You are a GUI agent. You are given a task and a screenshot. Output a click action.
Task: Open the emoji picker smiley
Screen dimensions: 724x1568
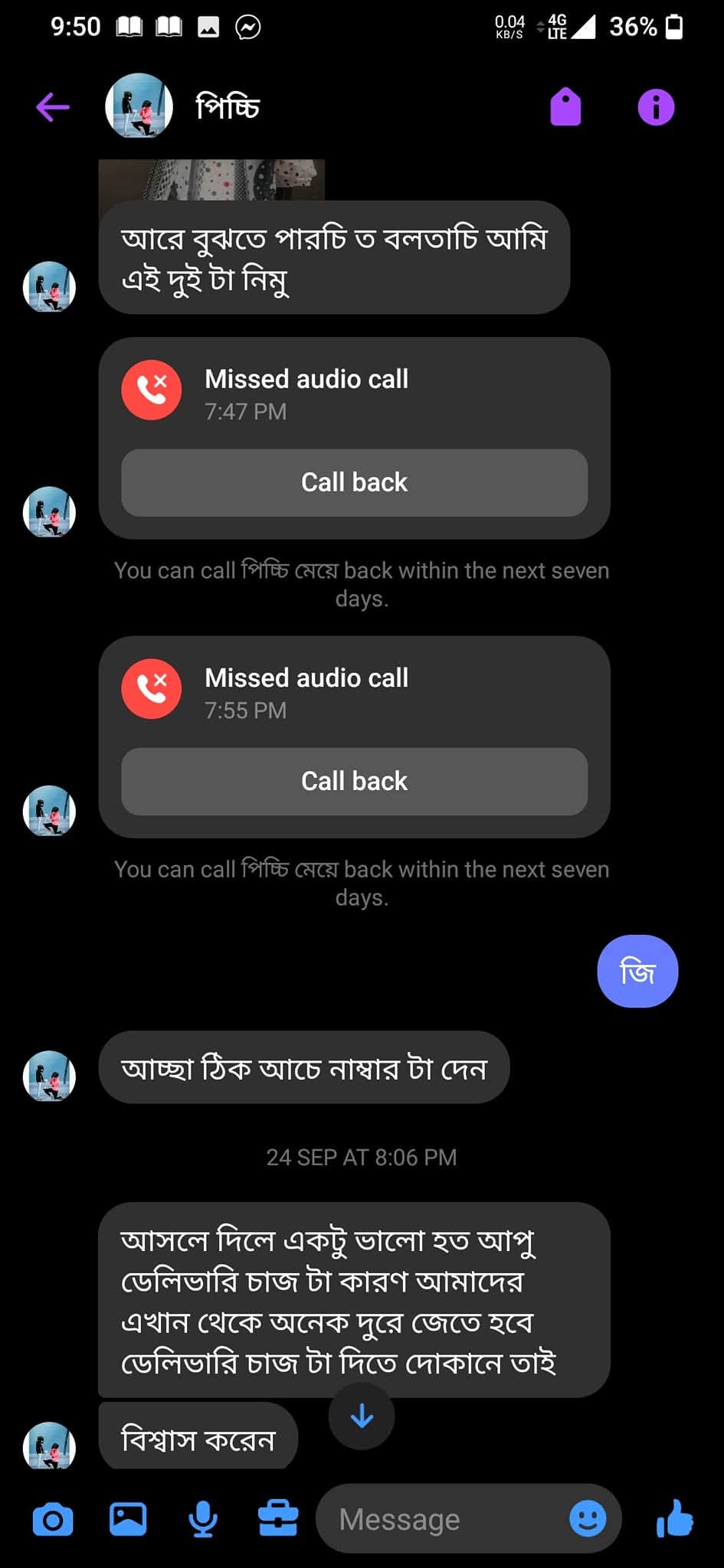coord(588,1519)
